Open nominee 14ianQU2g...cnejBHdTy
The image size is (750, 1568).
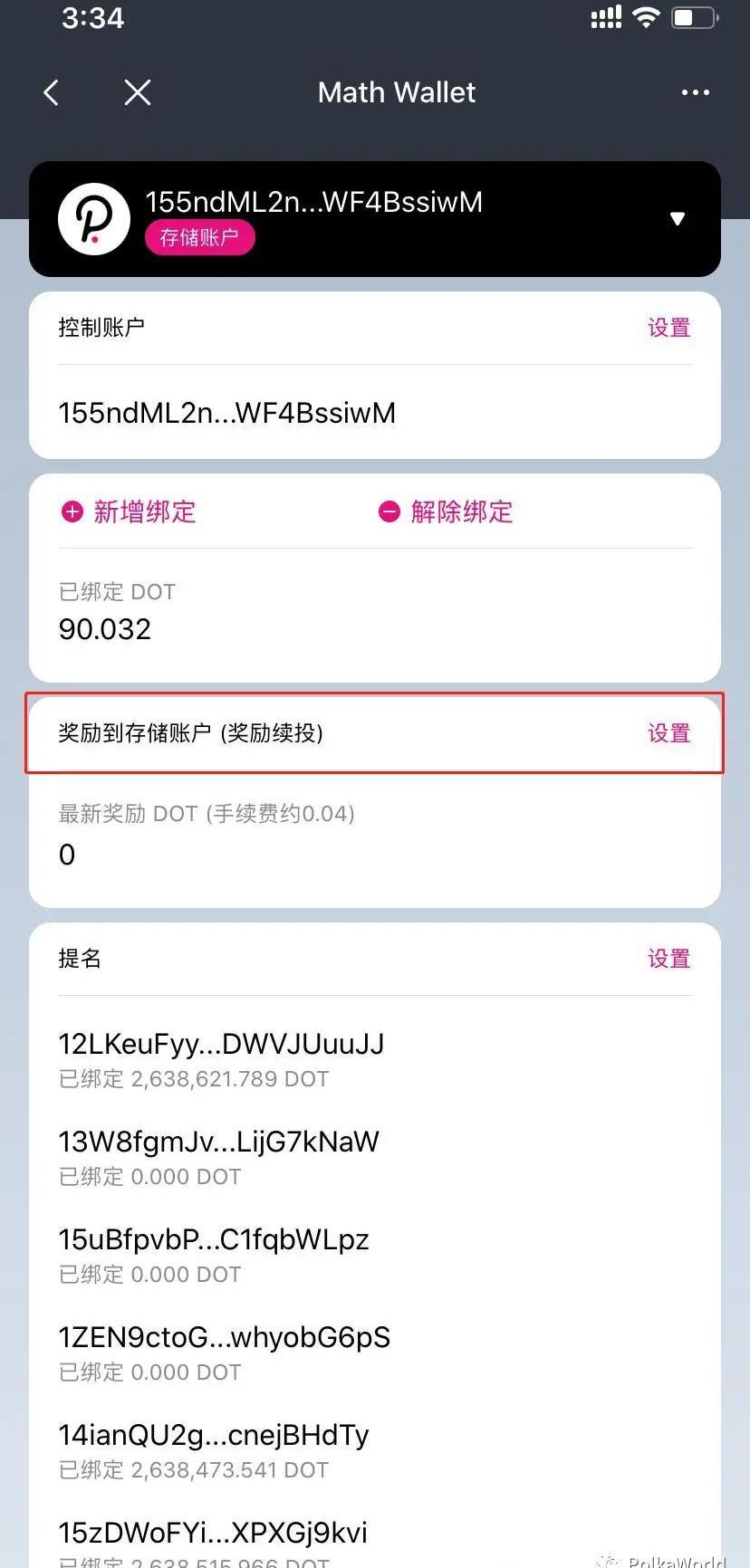(x=375, y=1450)
